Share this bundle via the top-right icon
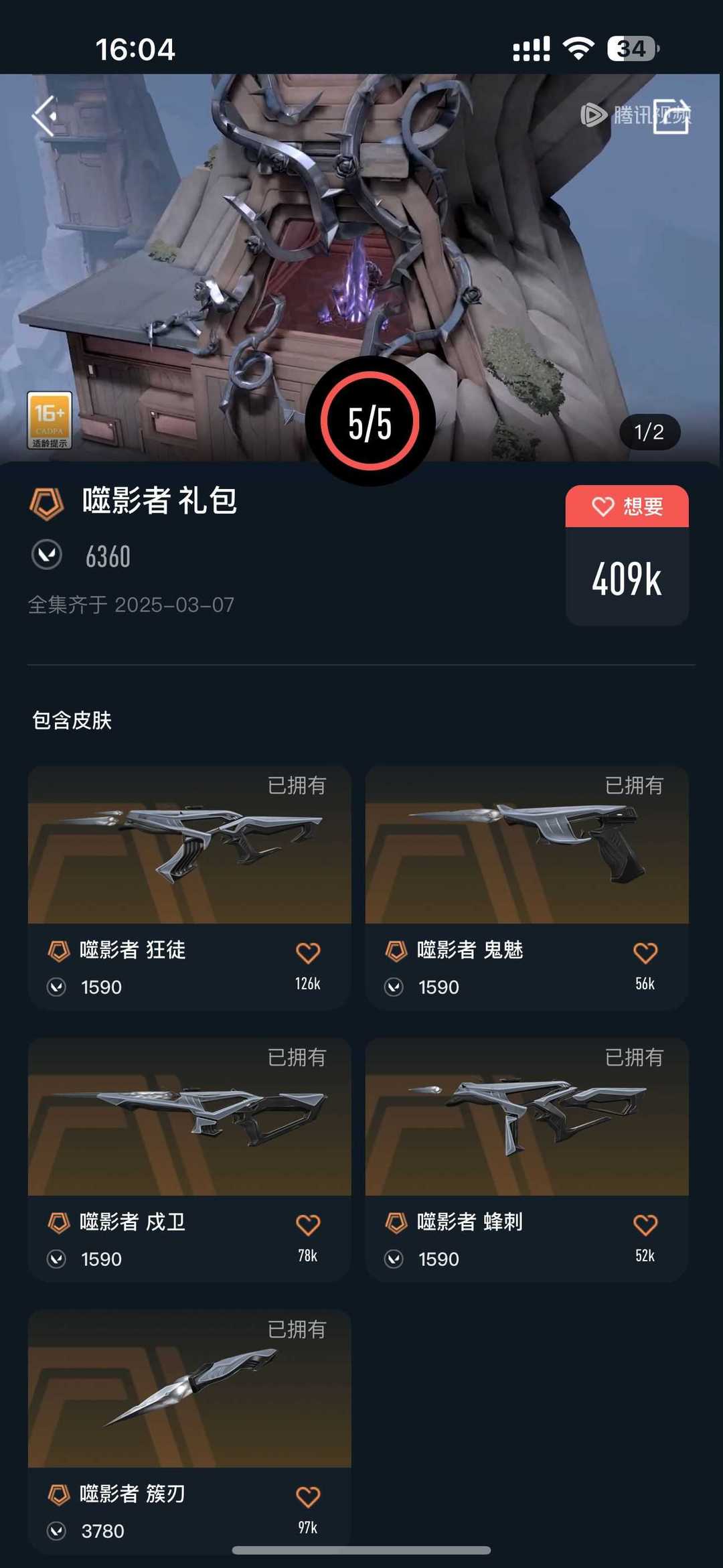Screen dimensions: 723x1568 [x=671, y=116]
